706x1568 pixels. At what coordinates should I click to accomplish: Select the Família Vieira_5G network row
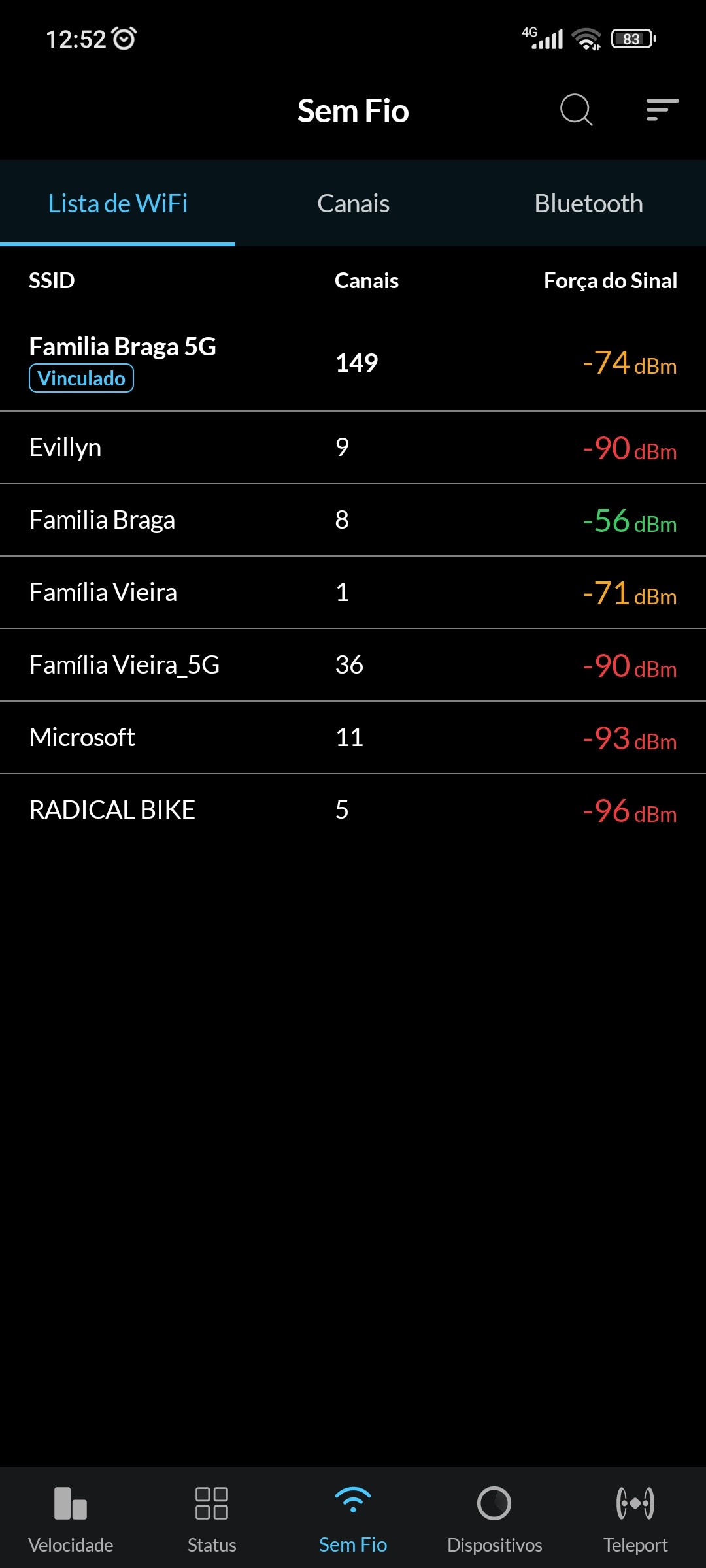(353, 665)
